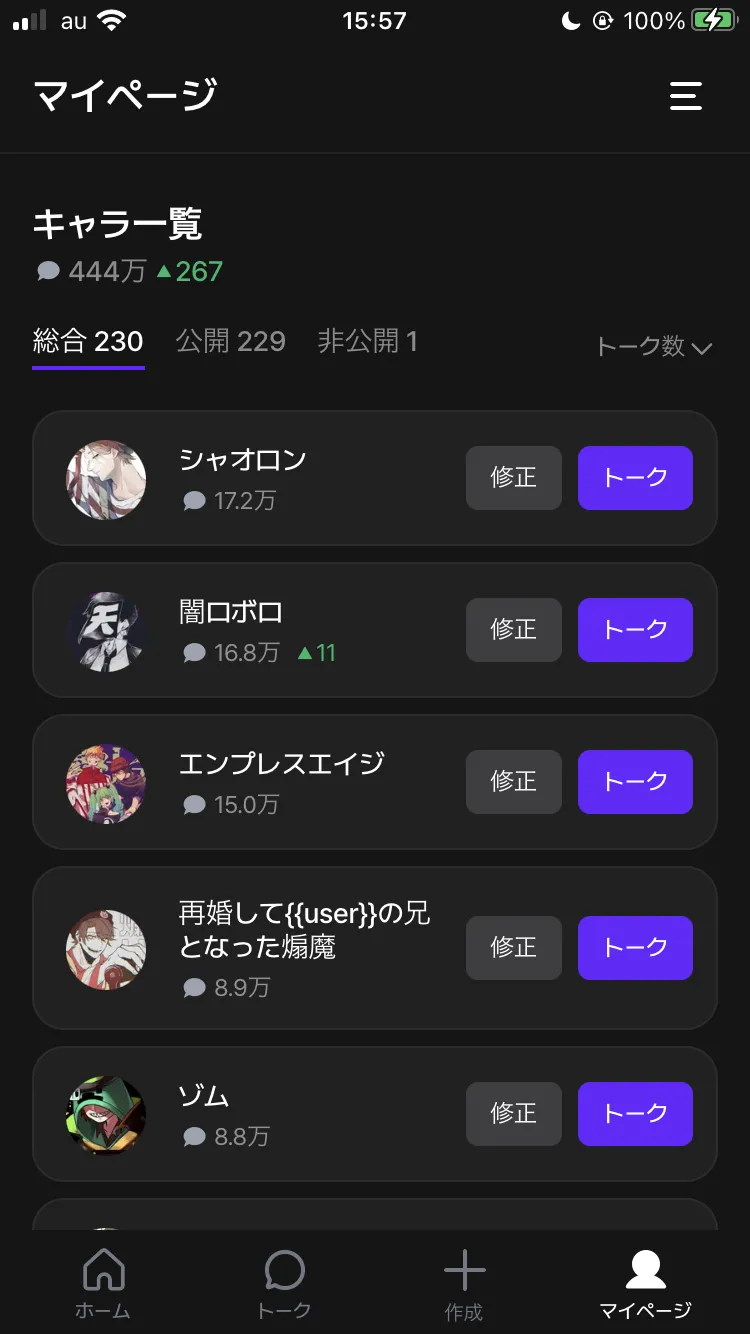Switch to the 非公開 1 tab
The image size is (750, 1334).
[x=367, y=342]
